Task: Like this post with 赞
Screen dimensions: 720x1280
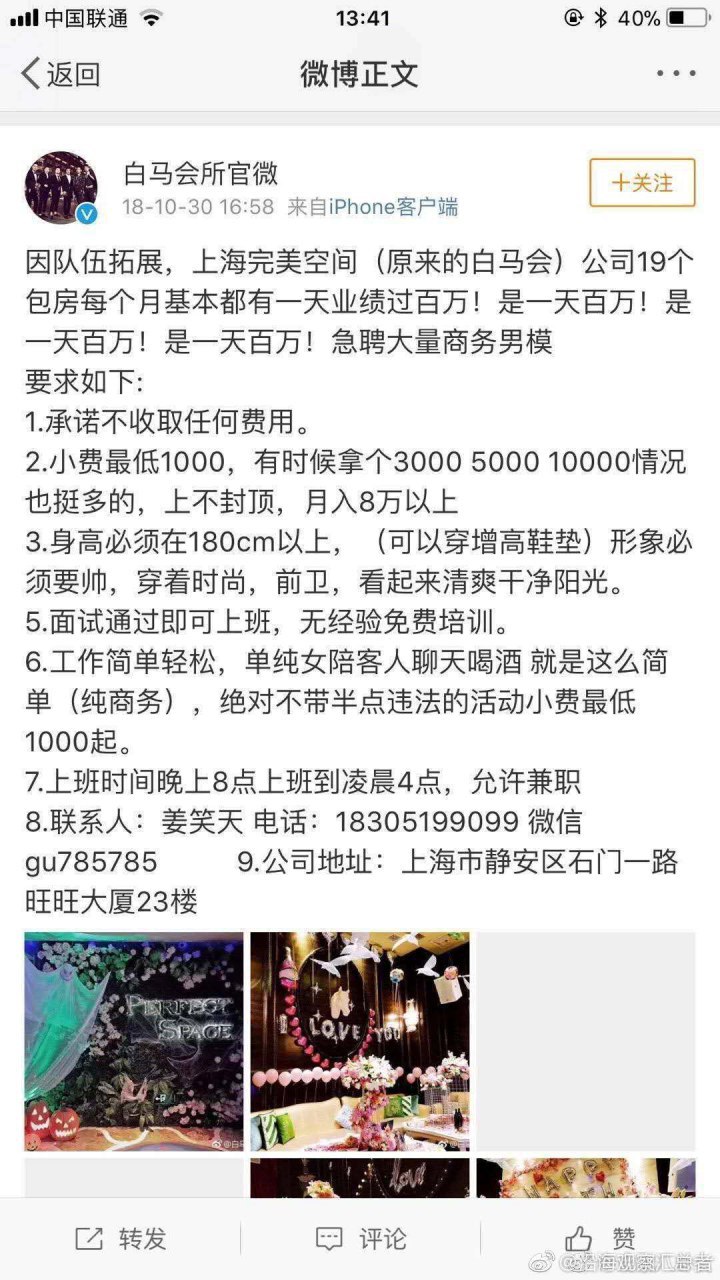Action: pyautogui.click(x=600, y=1239)
